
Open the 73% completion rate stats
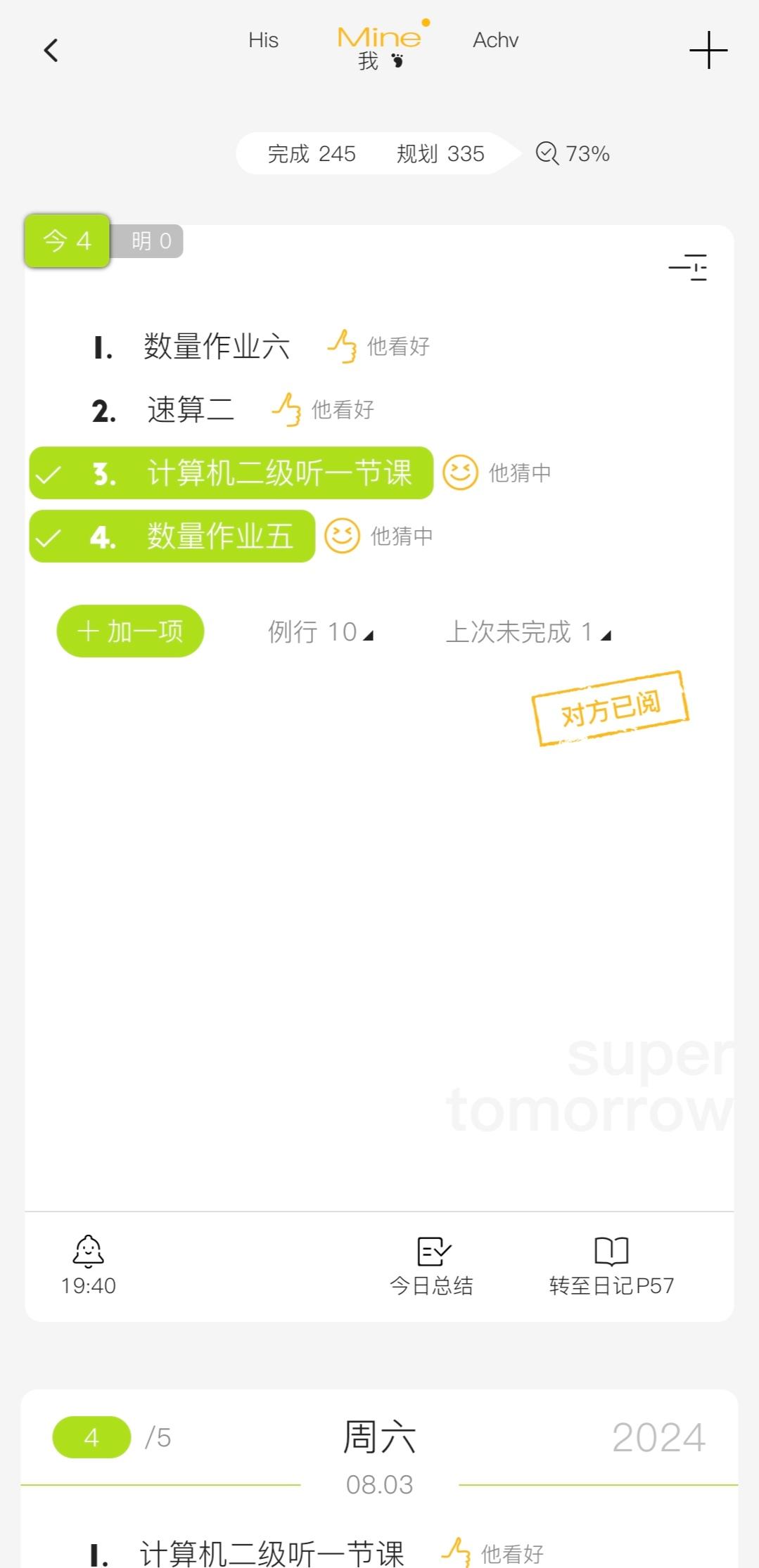point(573,153)
